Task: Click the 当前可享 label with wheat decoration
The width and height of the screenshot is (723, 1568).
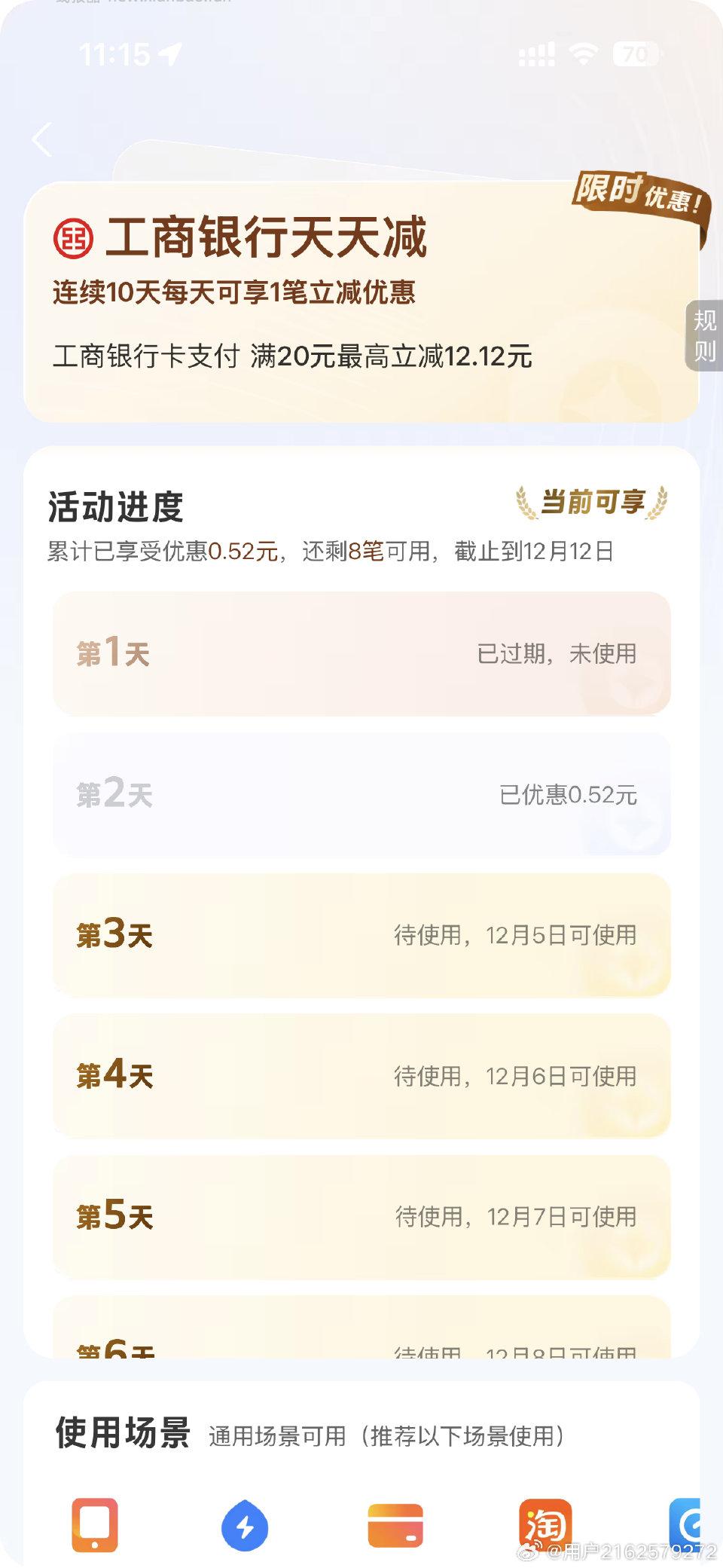Action: pyautogui.click(x=592, y=499)
